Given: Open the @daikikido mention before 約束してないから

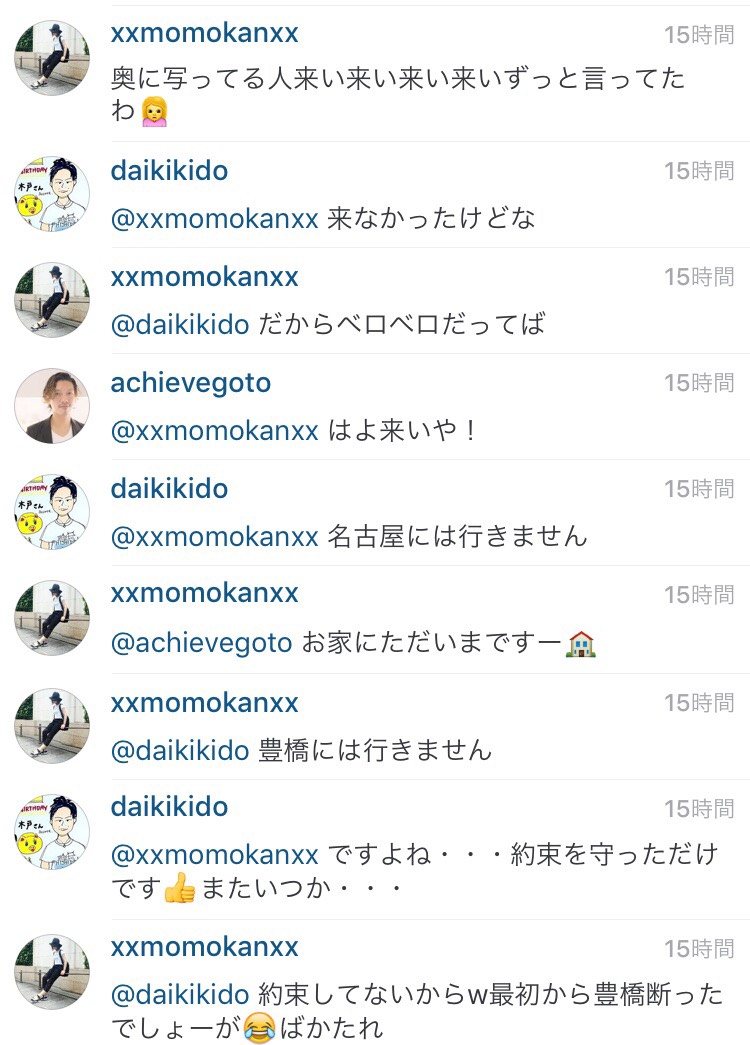Looking at the screenshot, I should pos(180,994).
